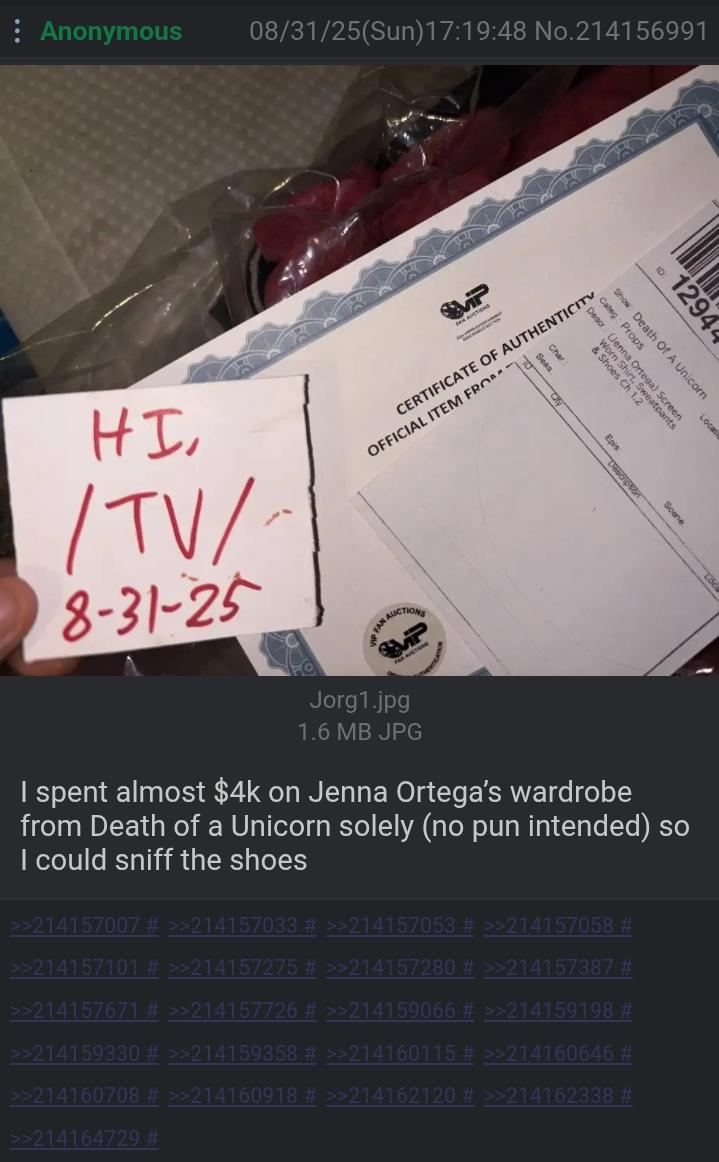Open the attached Jorg1.jpg image
Image resolution: width=719 pixels, height=1162 pixels.
[360, 371]
